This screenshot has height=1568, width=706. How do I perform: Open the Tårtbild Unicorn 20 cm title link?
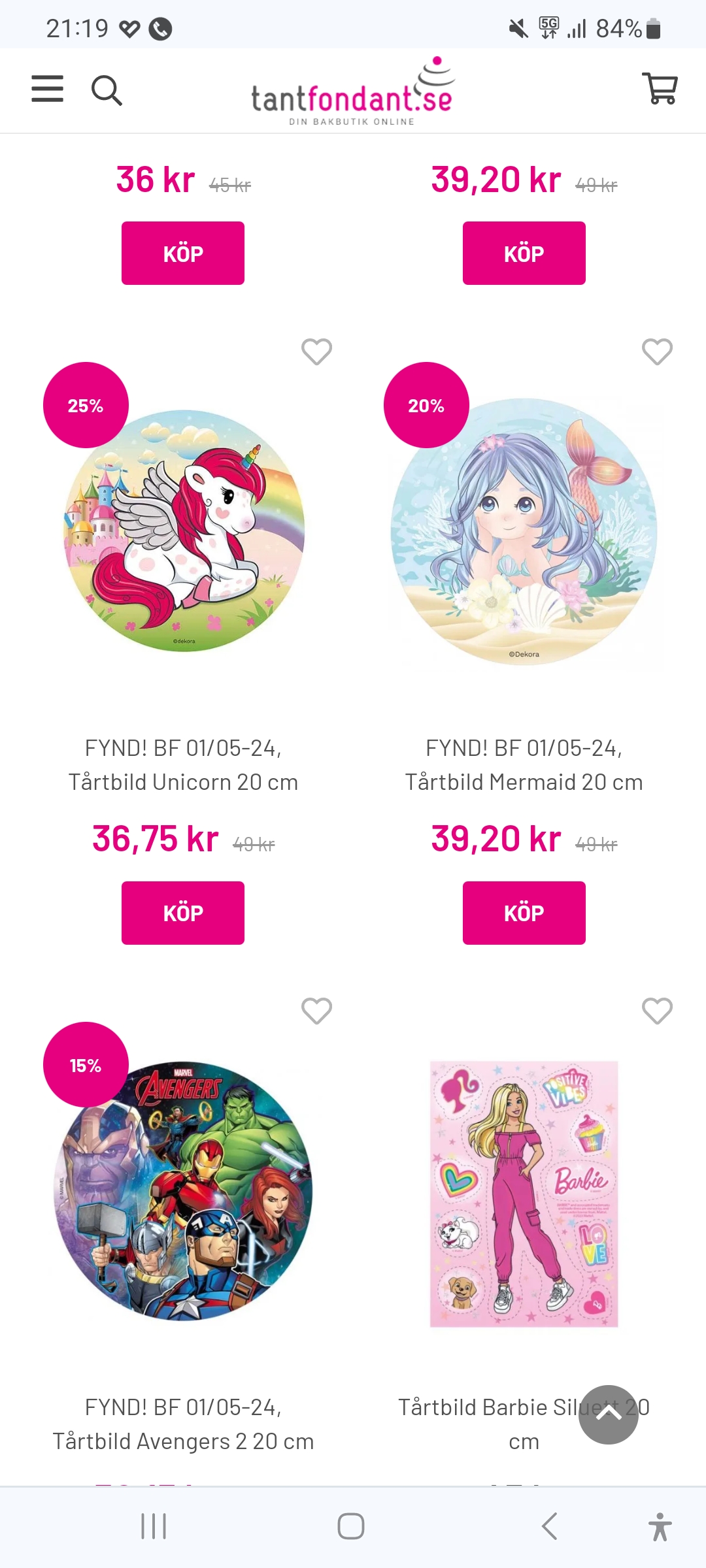(183, 765)
